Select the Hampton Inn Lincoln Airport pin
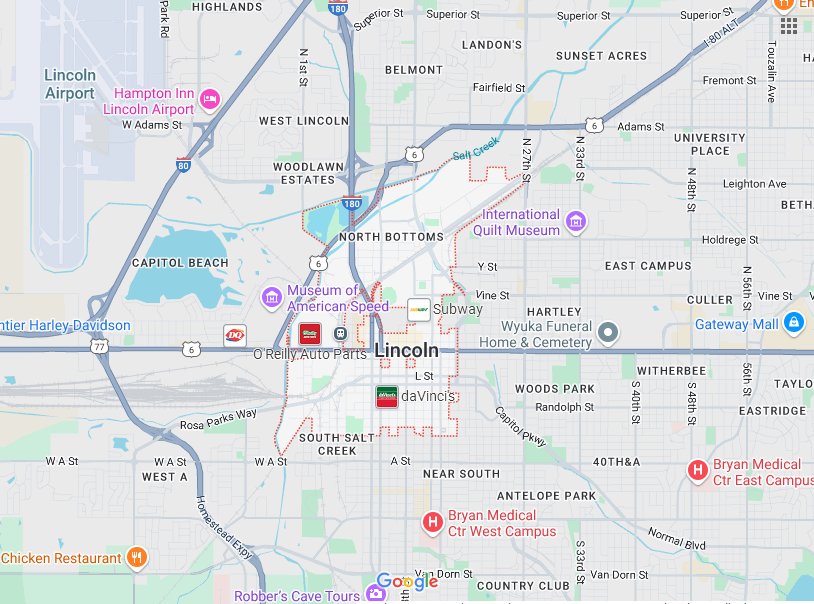This screenshot has height=604, width=814. (x=210, y=98)
